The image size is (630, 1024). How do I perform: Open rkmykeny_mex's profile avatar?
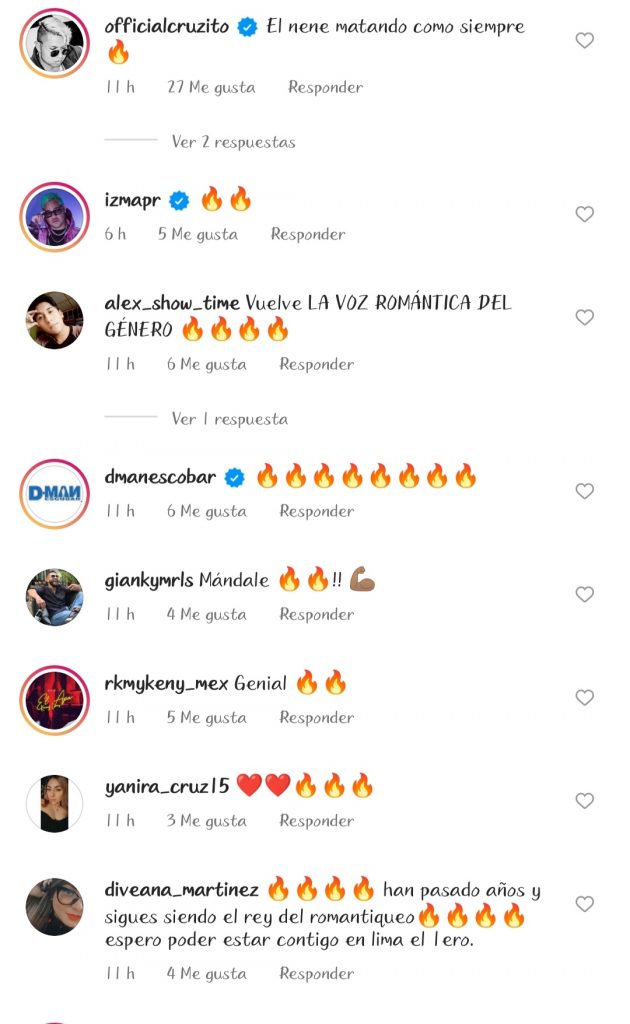tap(54, 699)
